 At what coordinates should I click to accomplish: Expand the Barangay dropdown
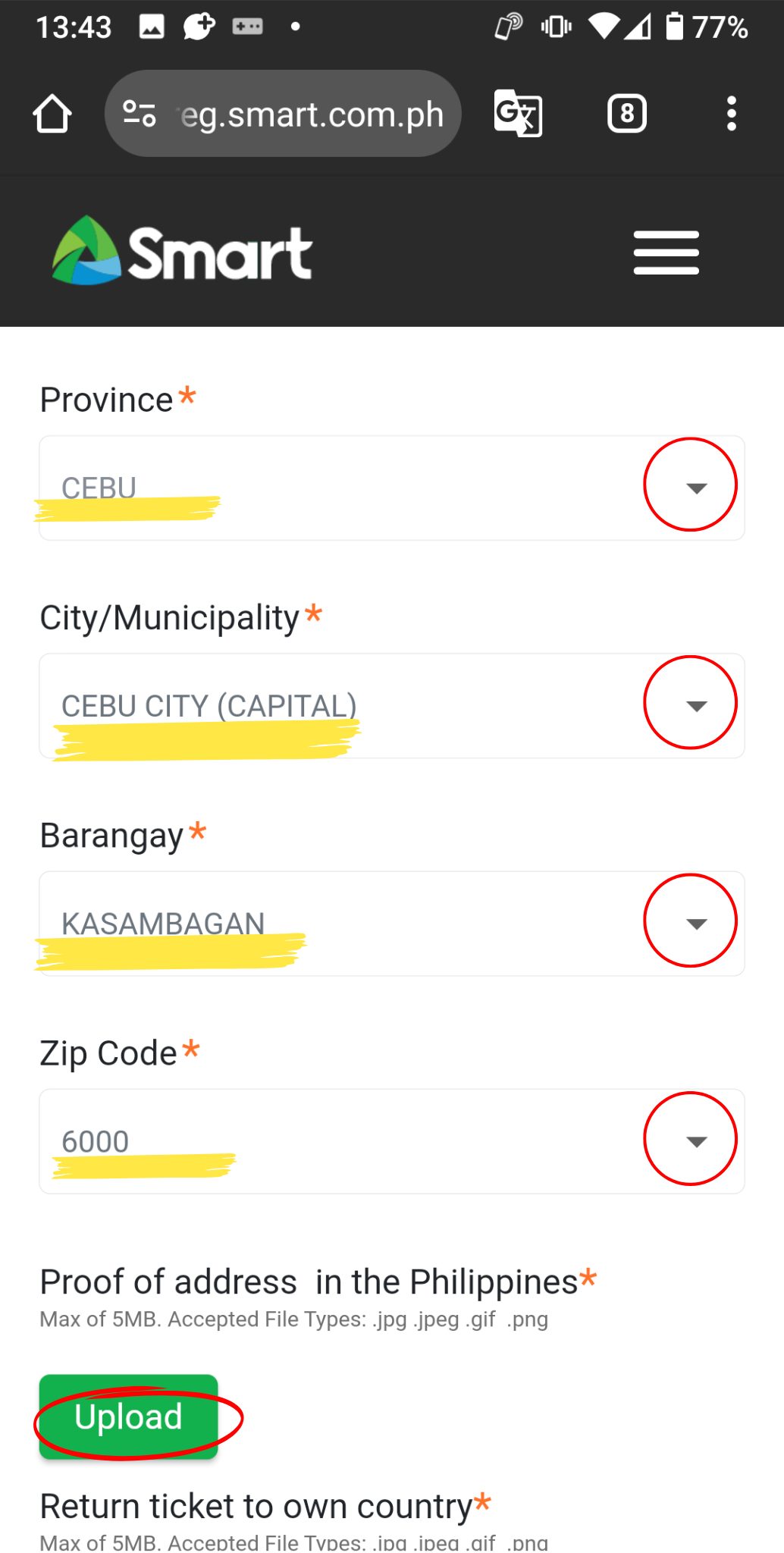[x=392, y=923]
